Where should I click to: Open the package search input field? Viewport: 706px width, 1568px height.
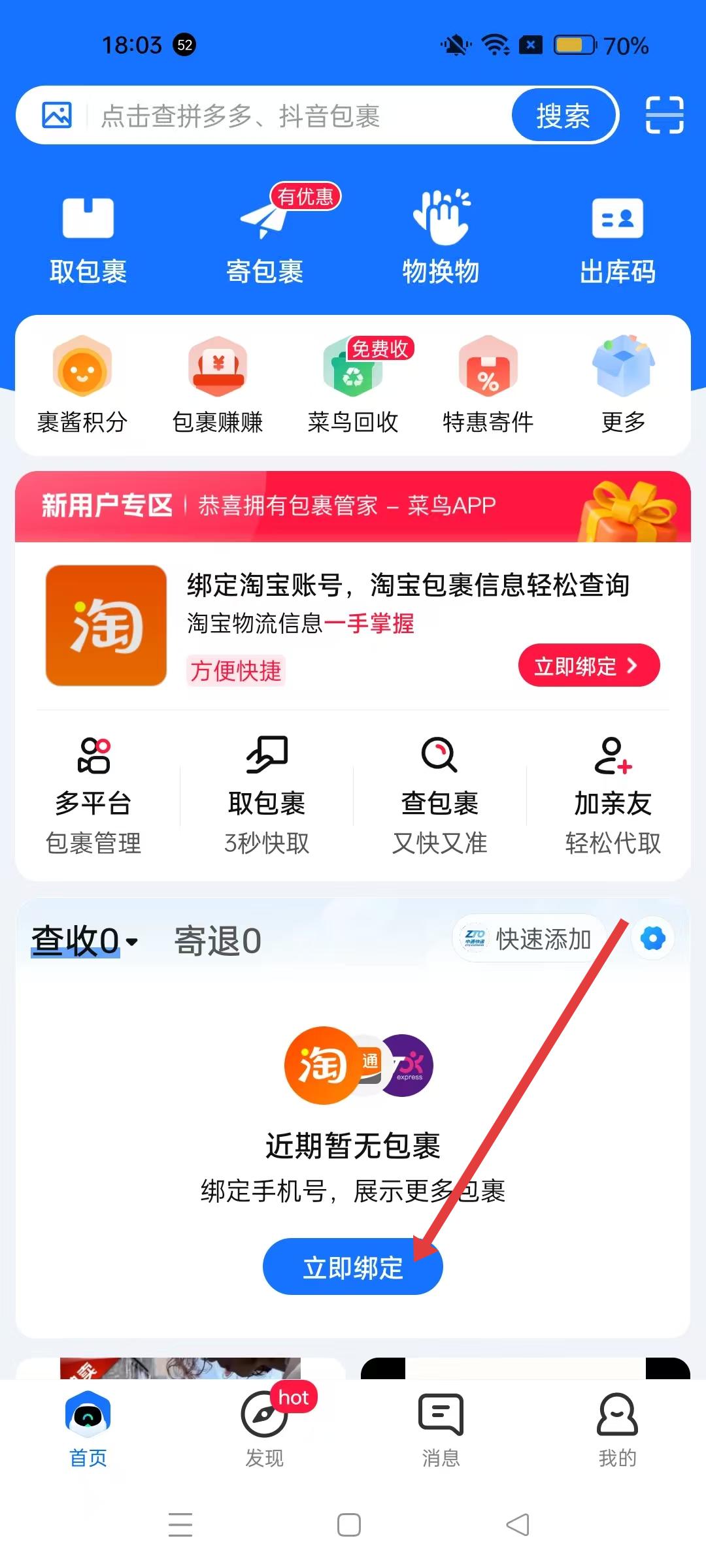[294, 116]
